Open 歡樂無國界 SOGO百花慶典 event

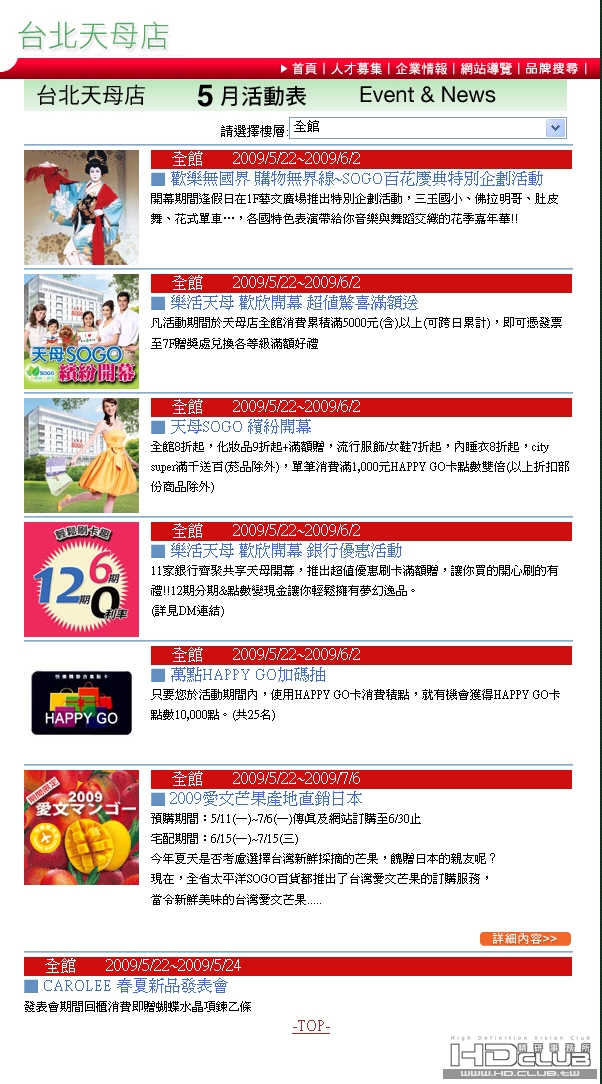coord(356,179)
